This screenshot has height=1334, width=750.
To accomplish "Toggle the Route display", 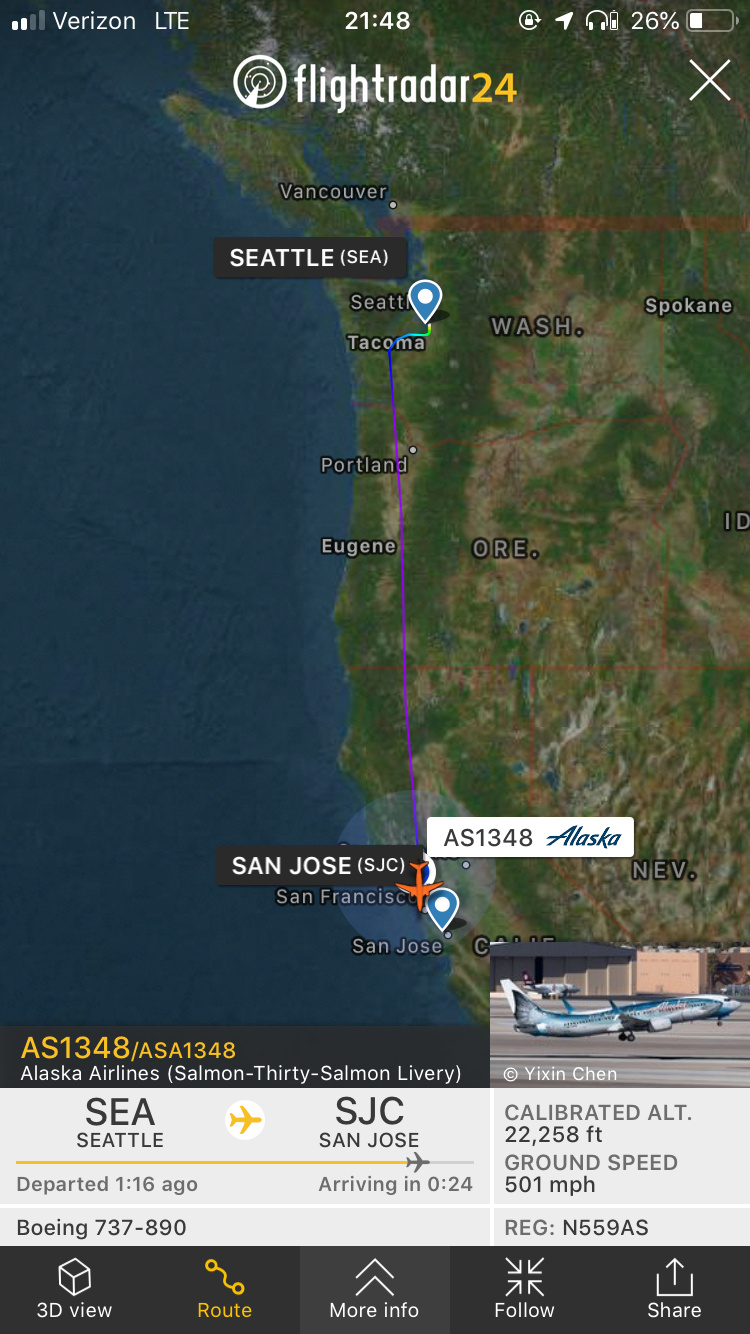I will click(x=224, y=1290).
